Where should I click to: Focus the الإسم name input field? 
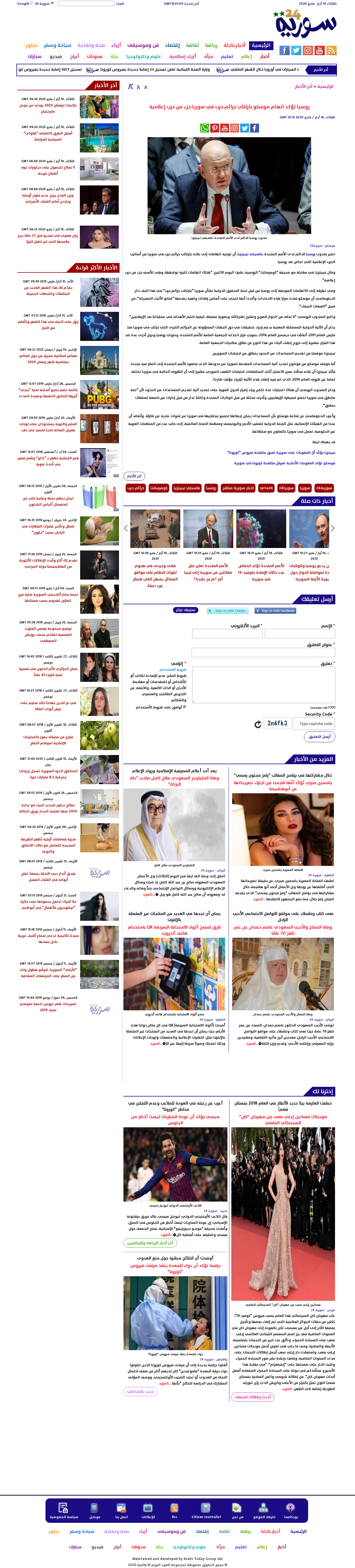[x=300, y=634]
